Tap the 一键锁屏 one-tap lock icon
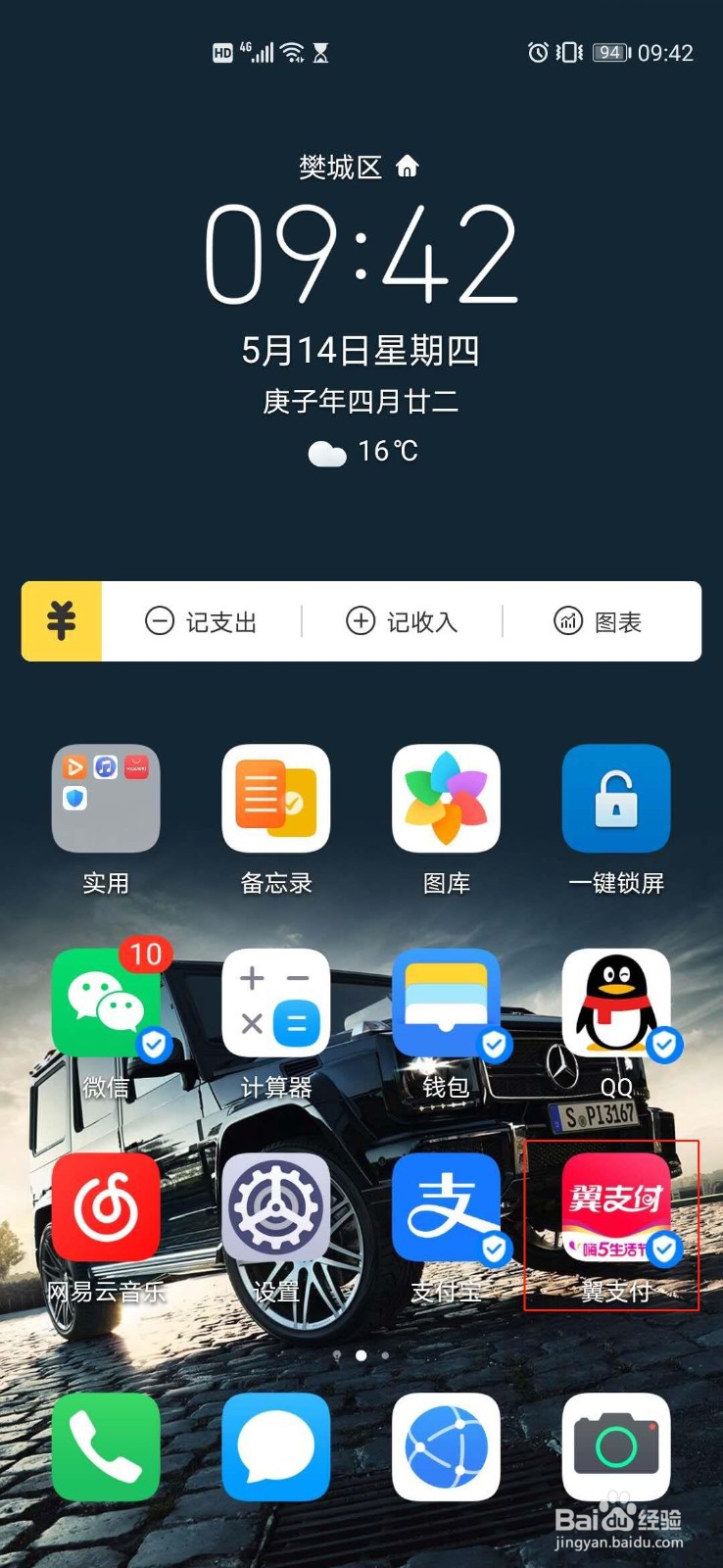The height and width of the screenshot is (1568, 723). tap(615, 799)
